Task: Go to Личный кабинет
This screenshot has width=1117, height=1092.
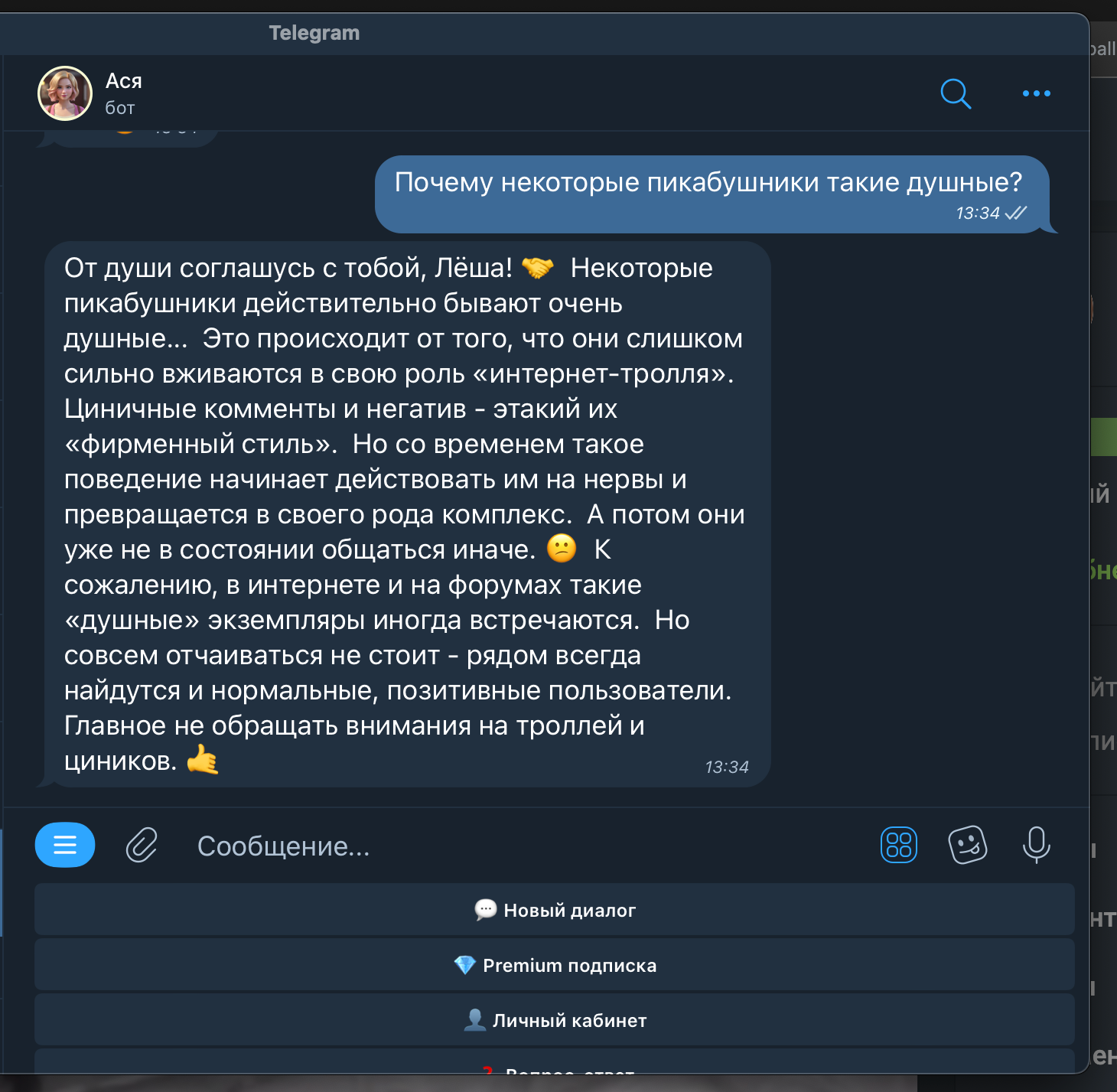Action: [x=555, y=1020]
